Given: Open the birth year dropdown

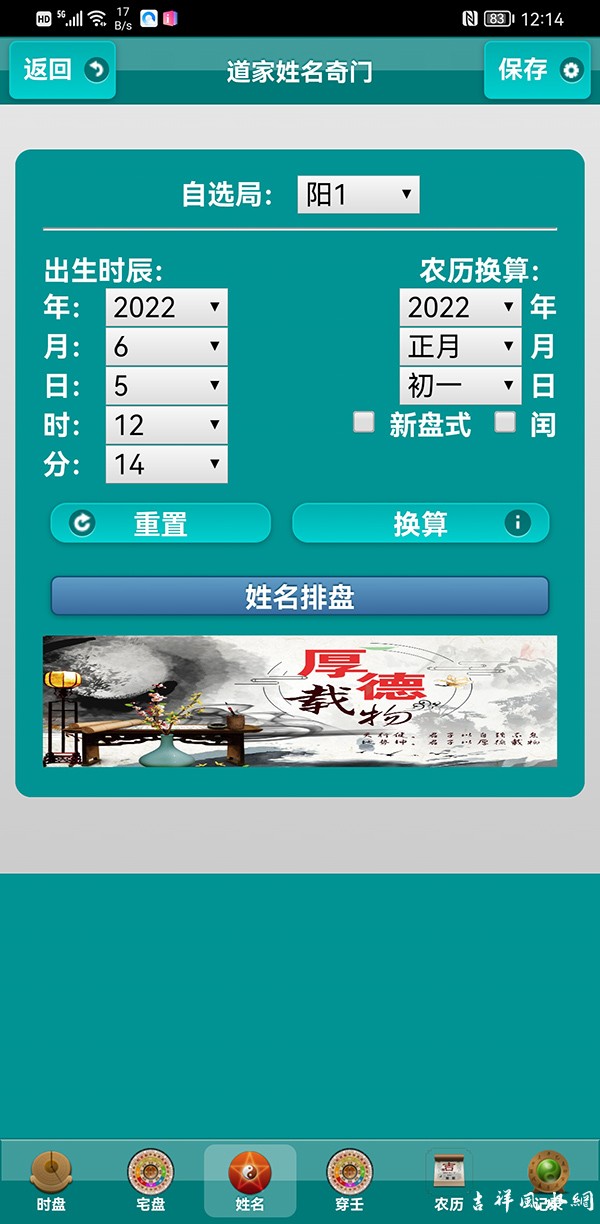Looking at the screenshot, I should (166, 307).
